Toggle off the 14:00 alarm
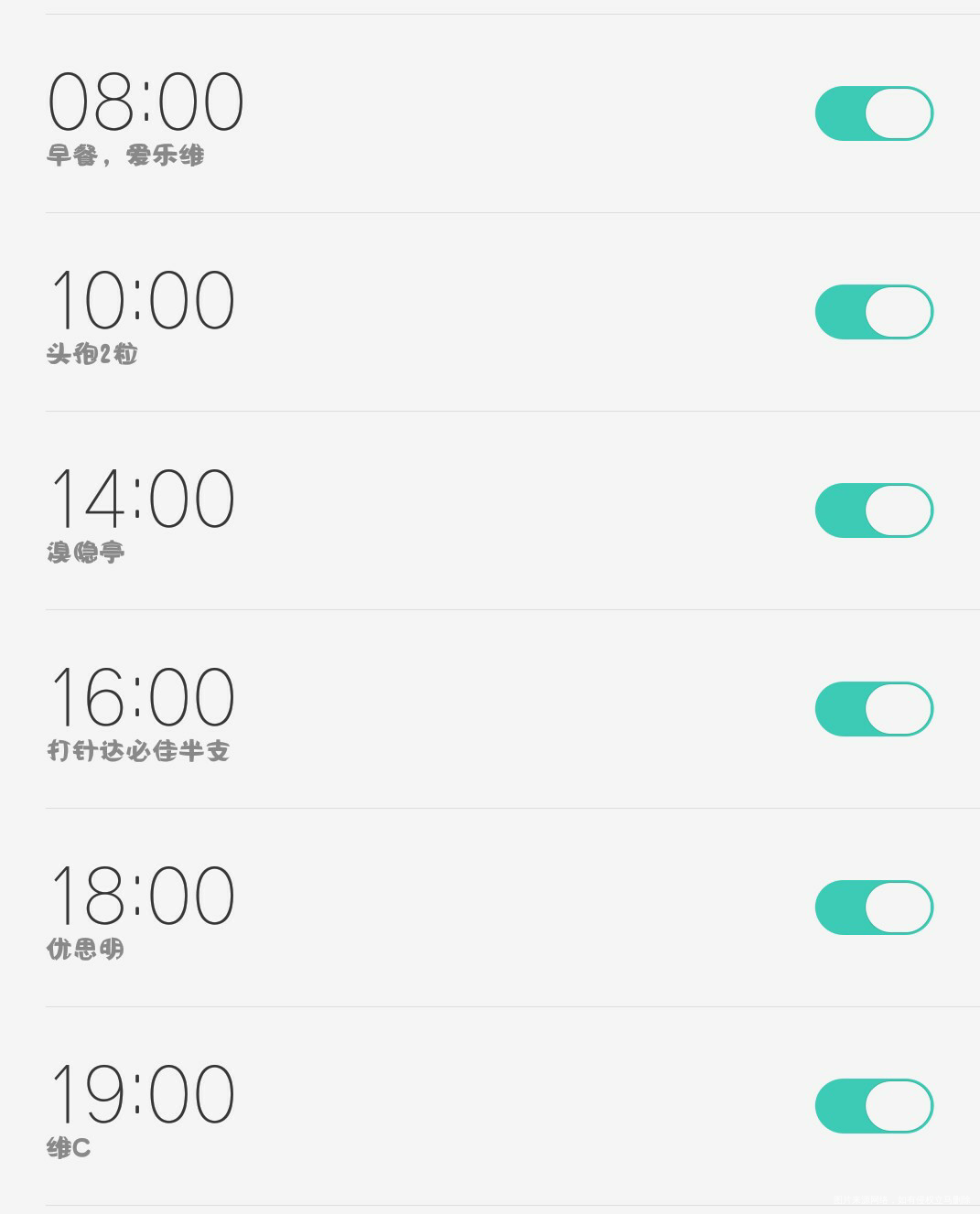Viewport: 980px width, 1214px height. click(874, 510)
